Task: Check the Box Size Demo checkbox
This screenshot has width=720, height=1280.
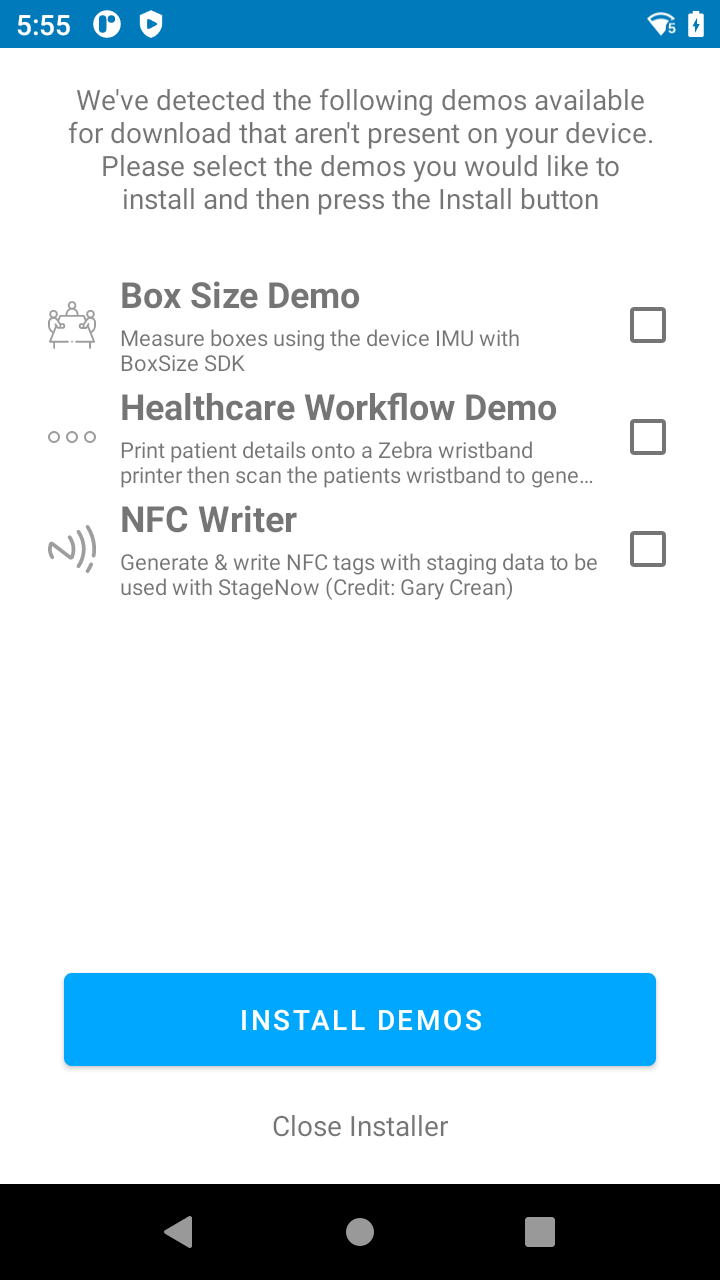Action: [x=647, y=325]
